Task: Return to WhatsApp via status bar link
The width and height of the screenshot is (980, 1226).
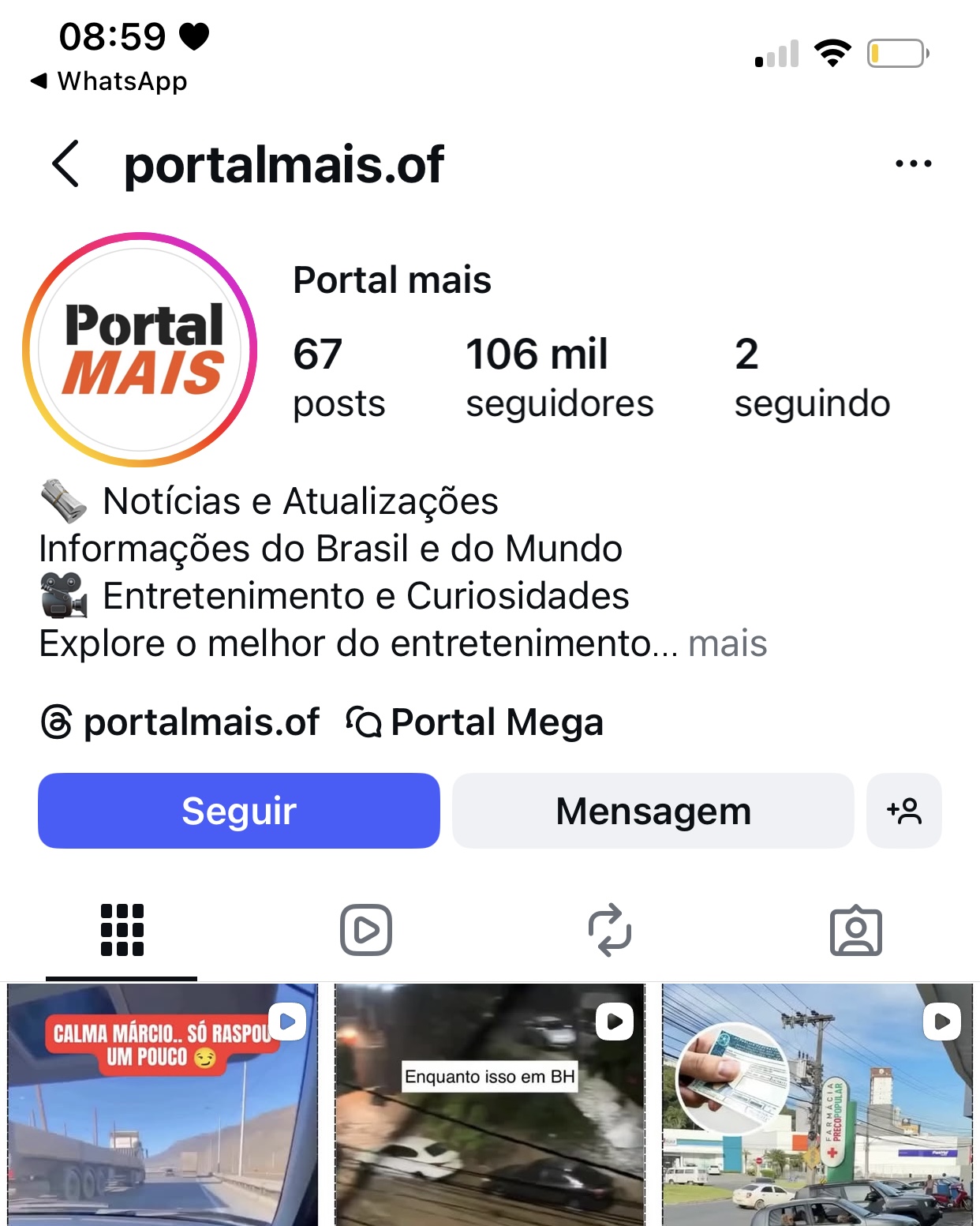Action: pyautogui.click(x=108, y=80)
